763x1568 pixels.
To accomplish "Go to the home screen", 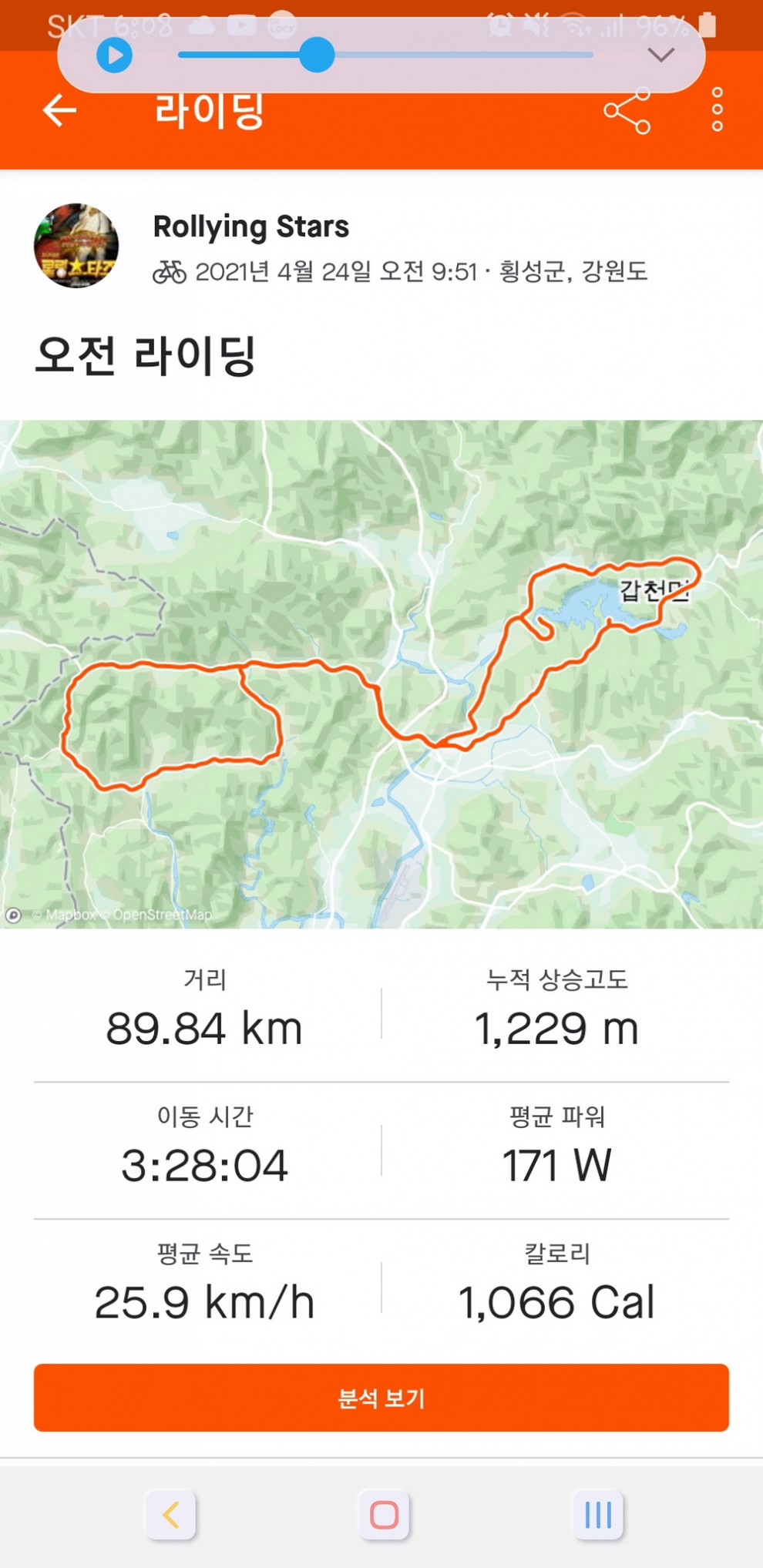I will 384,1515.
